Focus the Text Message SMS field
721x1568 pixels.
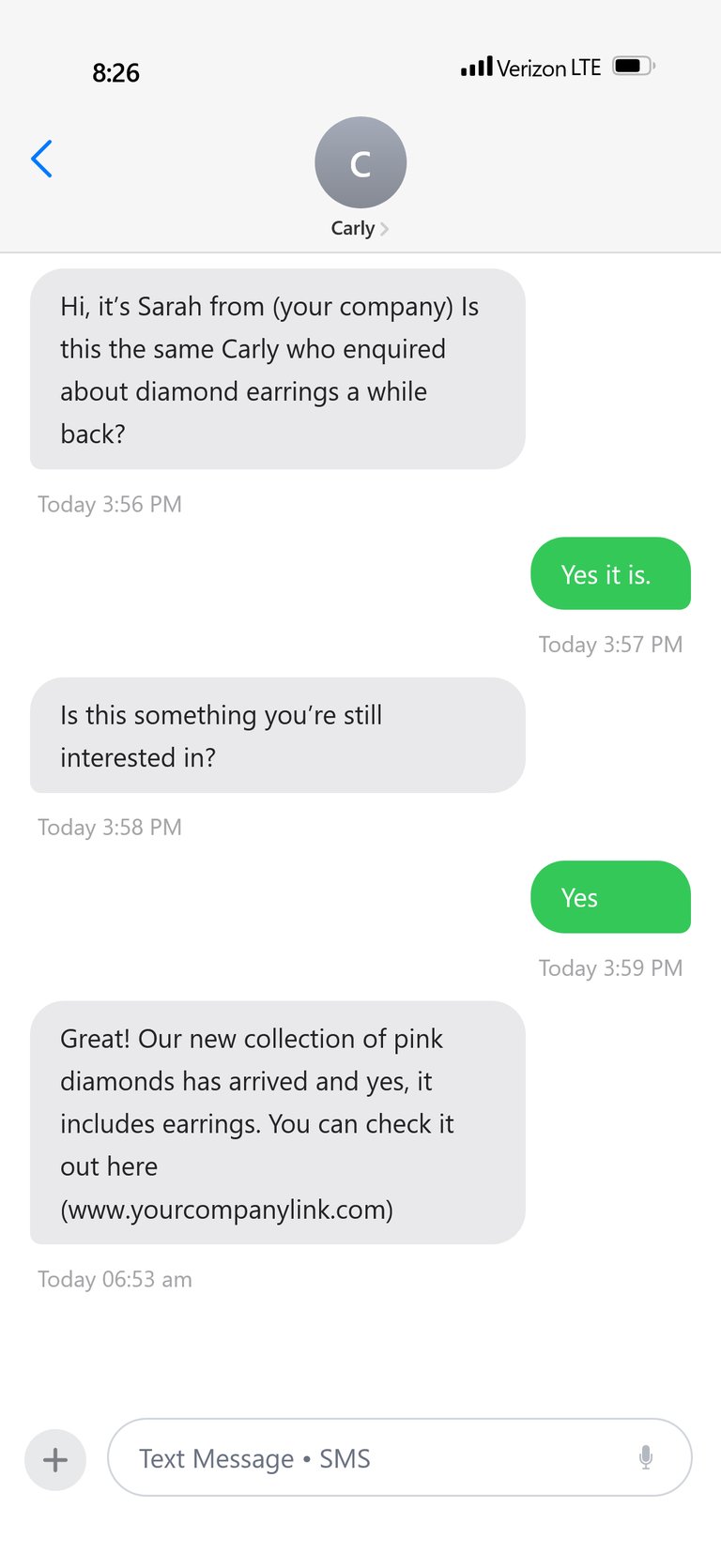point(376,1458)
